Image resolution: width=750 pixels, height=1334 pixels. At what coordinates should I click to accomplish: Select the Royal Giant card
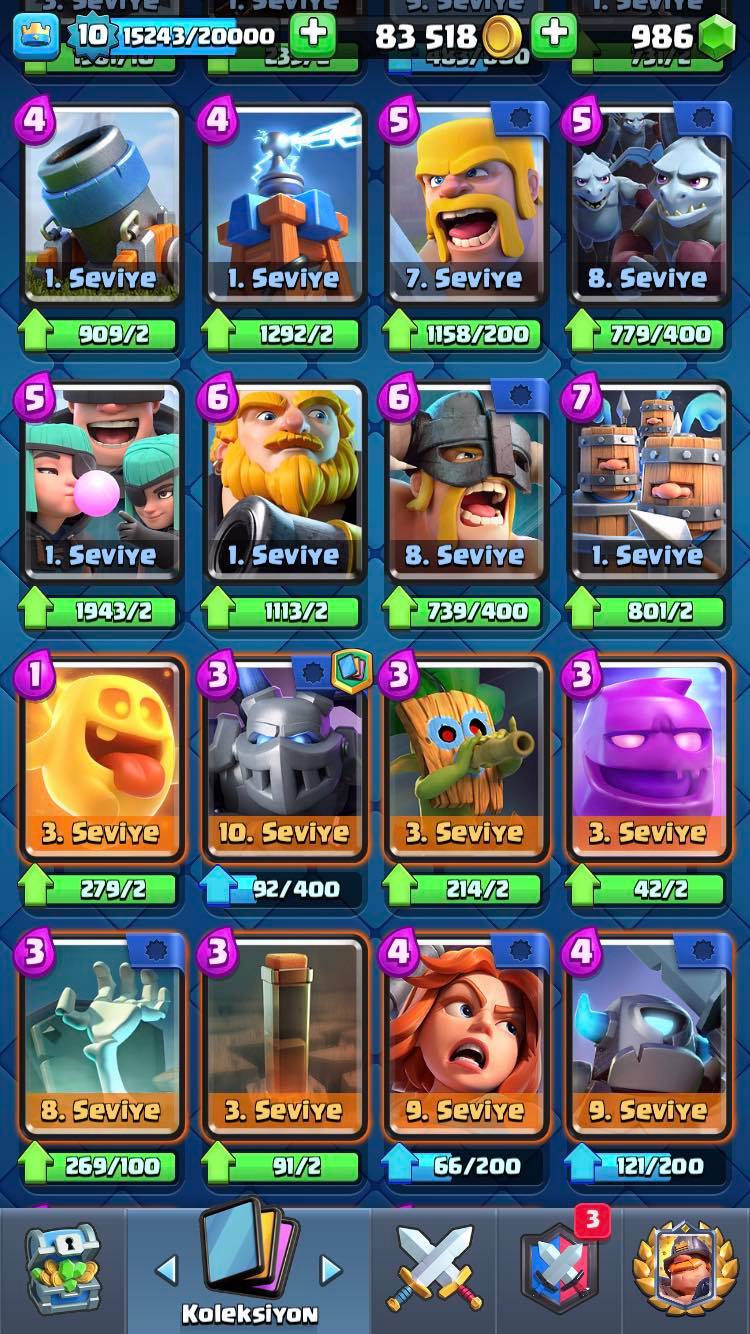tap(284, 482)
